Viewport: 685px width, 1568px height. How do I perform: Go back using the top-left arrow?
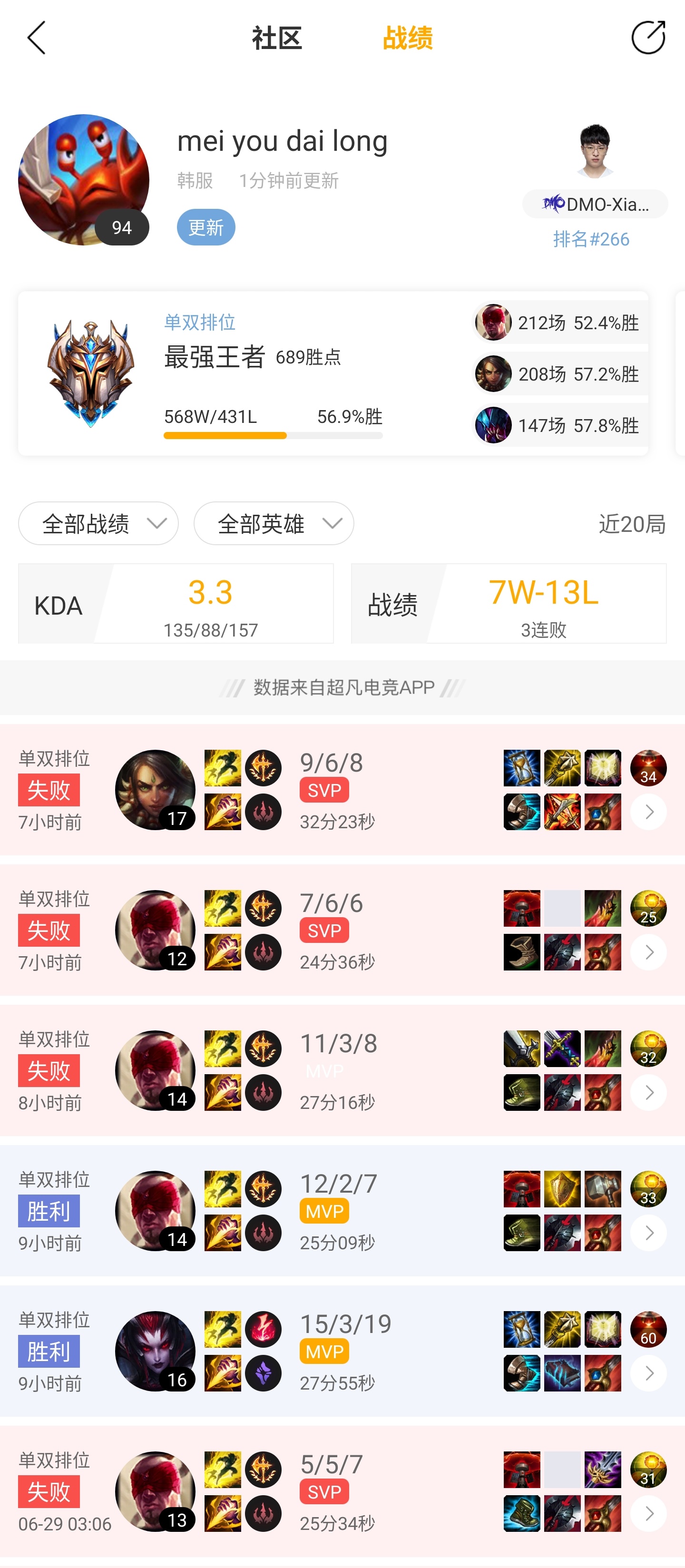click(37, 38)
